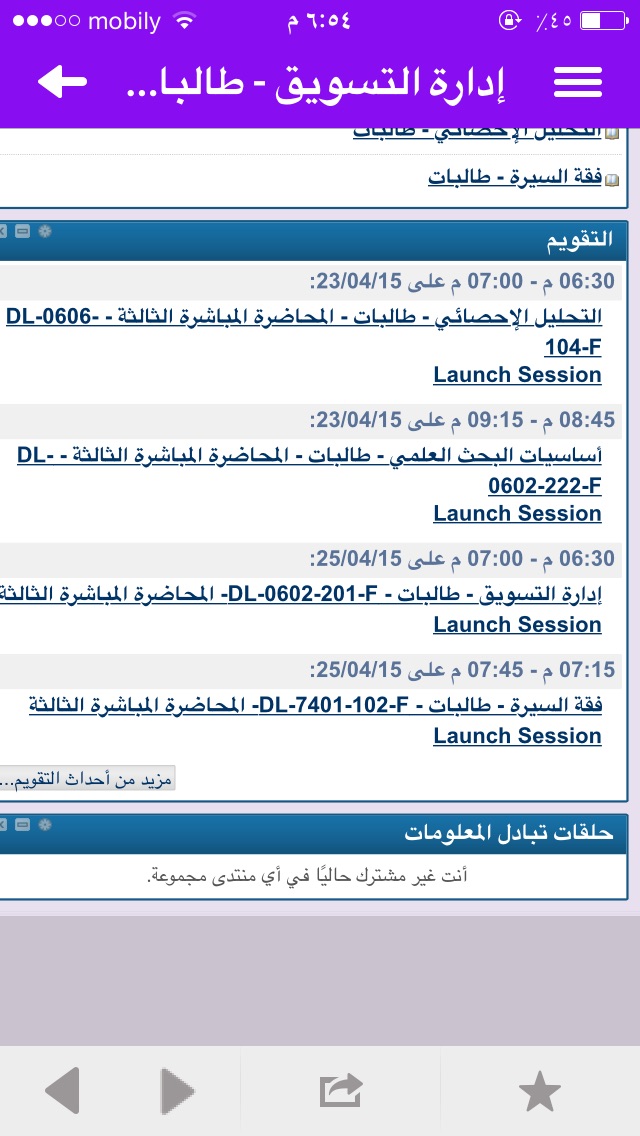Open أساسيات البحث العلمي DL-0602-222-F link
Image resolution: width=640 pixels, height=1136 pixels.
pos(309,470)
